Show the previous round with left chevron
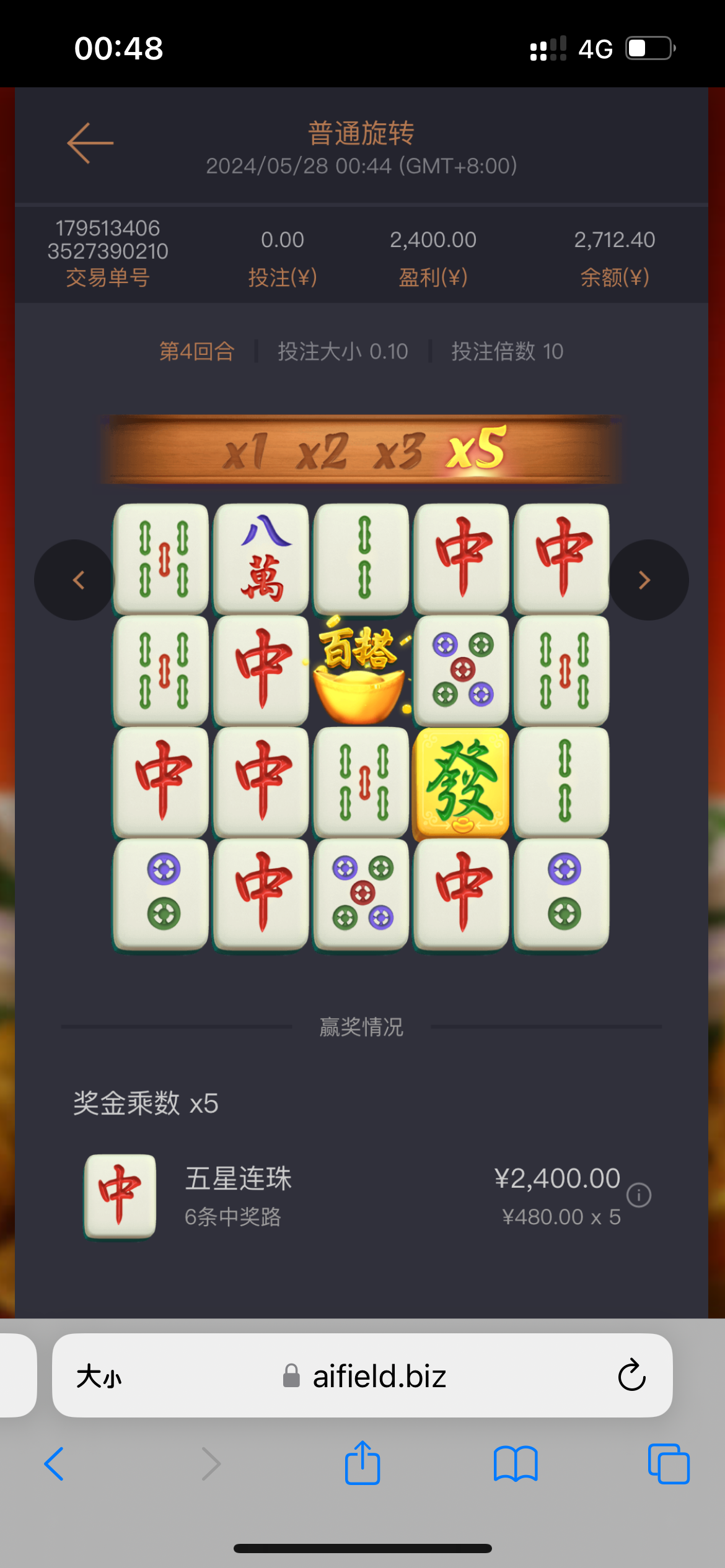 click(x=77, y=580)
